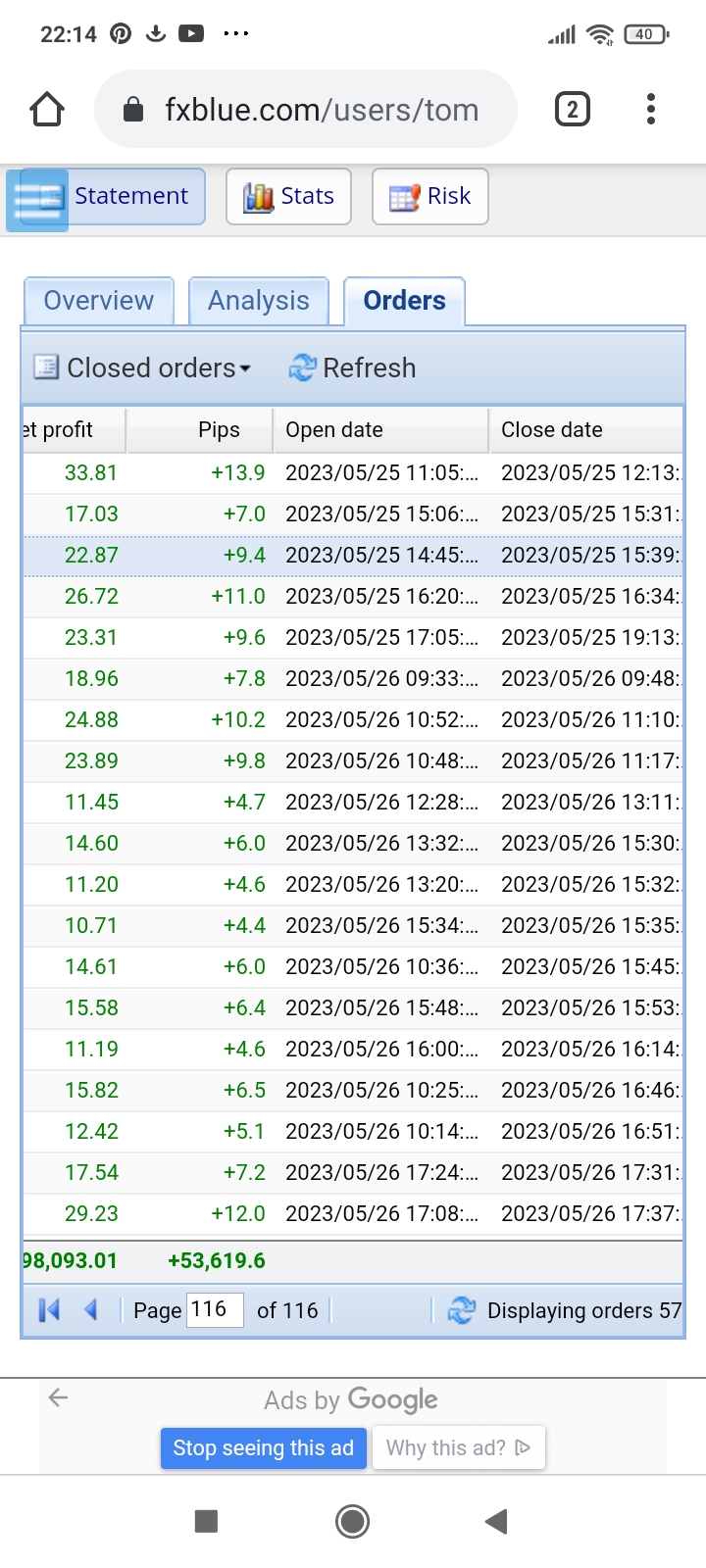Open the Risk section

click(x=429, y=196)
